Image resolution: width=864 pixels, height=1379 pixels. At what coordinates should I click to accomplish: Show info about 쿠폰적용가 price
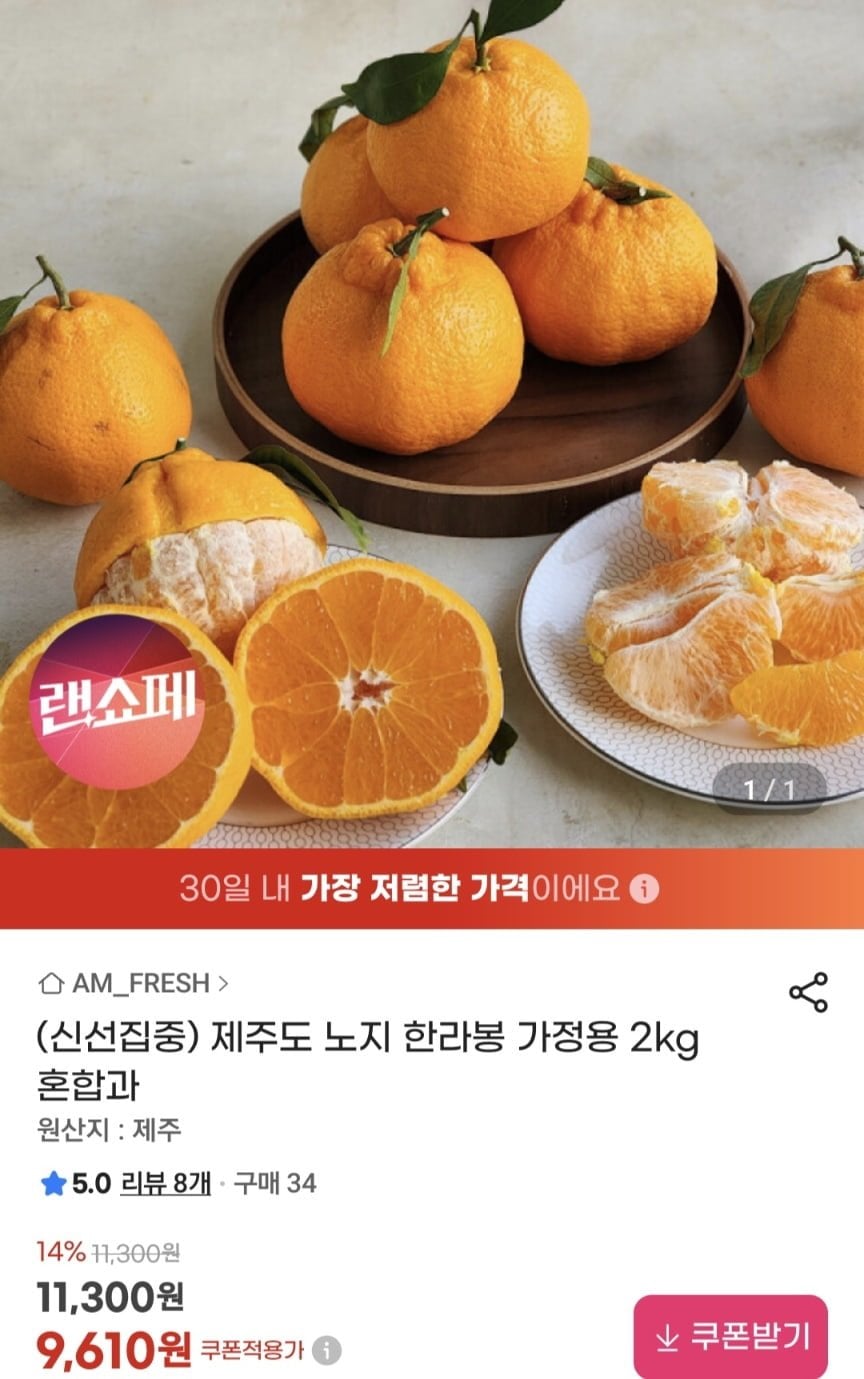(x=327, y=1351)
